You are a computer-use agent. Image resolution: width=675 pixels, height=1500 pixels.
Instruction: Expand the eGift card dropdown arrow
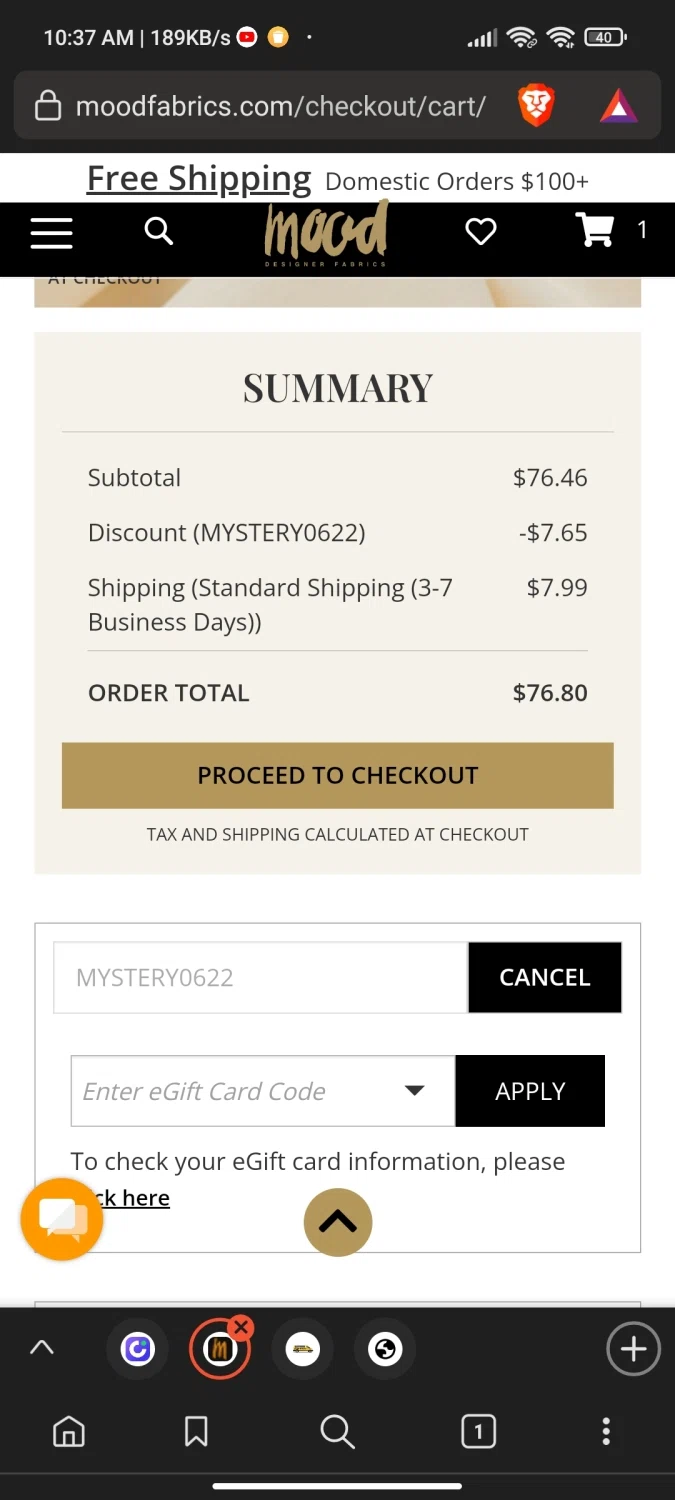pos(414,1091)
